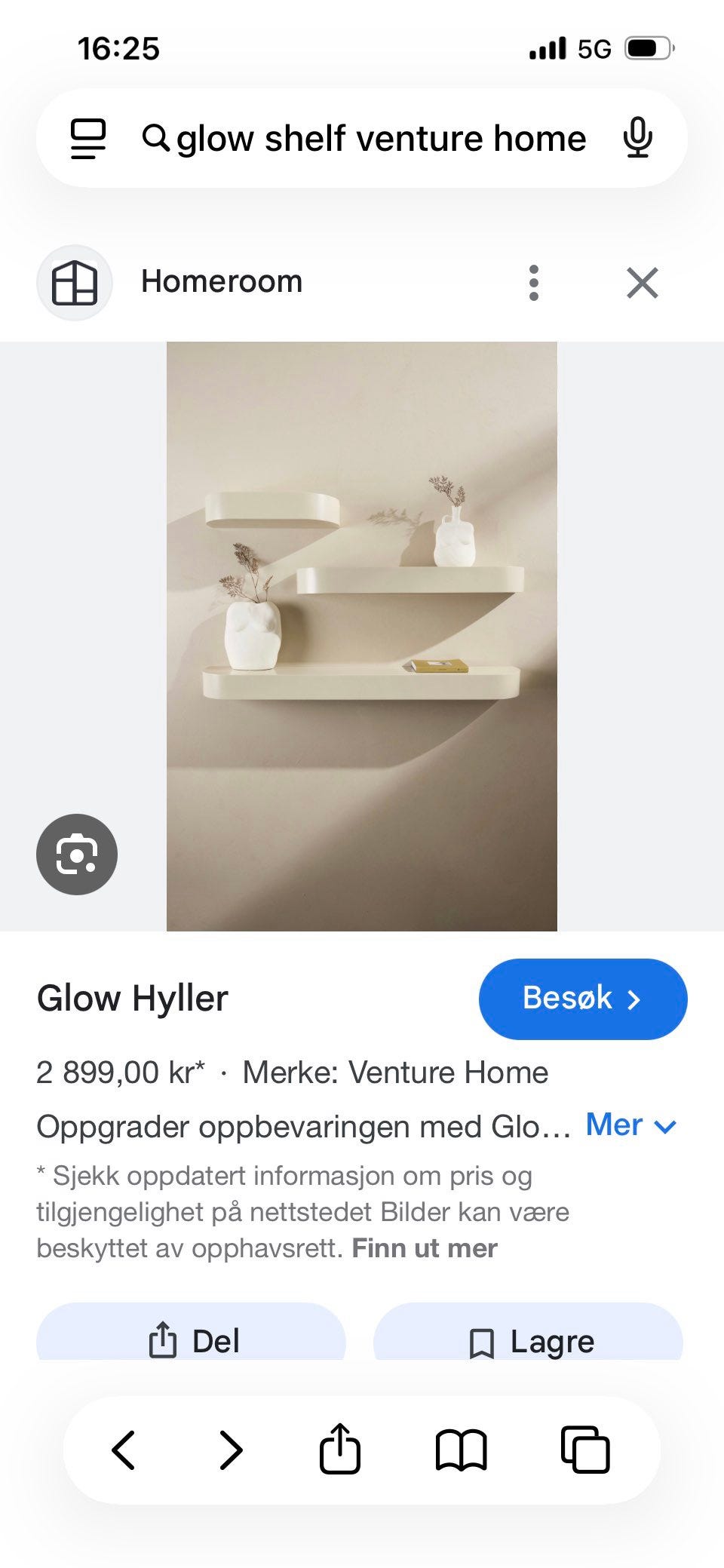724x1568 pixels.
Task: Activate voice search with the microphone icon
Action: 638,138
